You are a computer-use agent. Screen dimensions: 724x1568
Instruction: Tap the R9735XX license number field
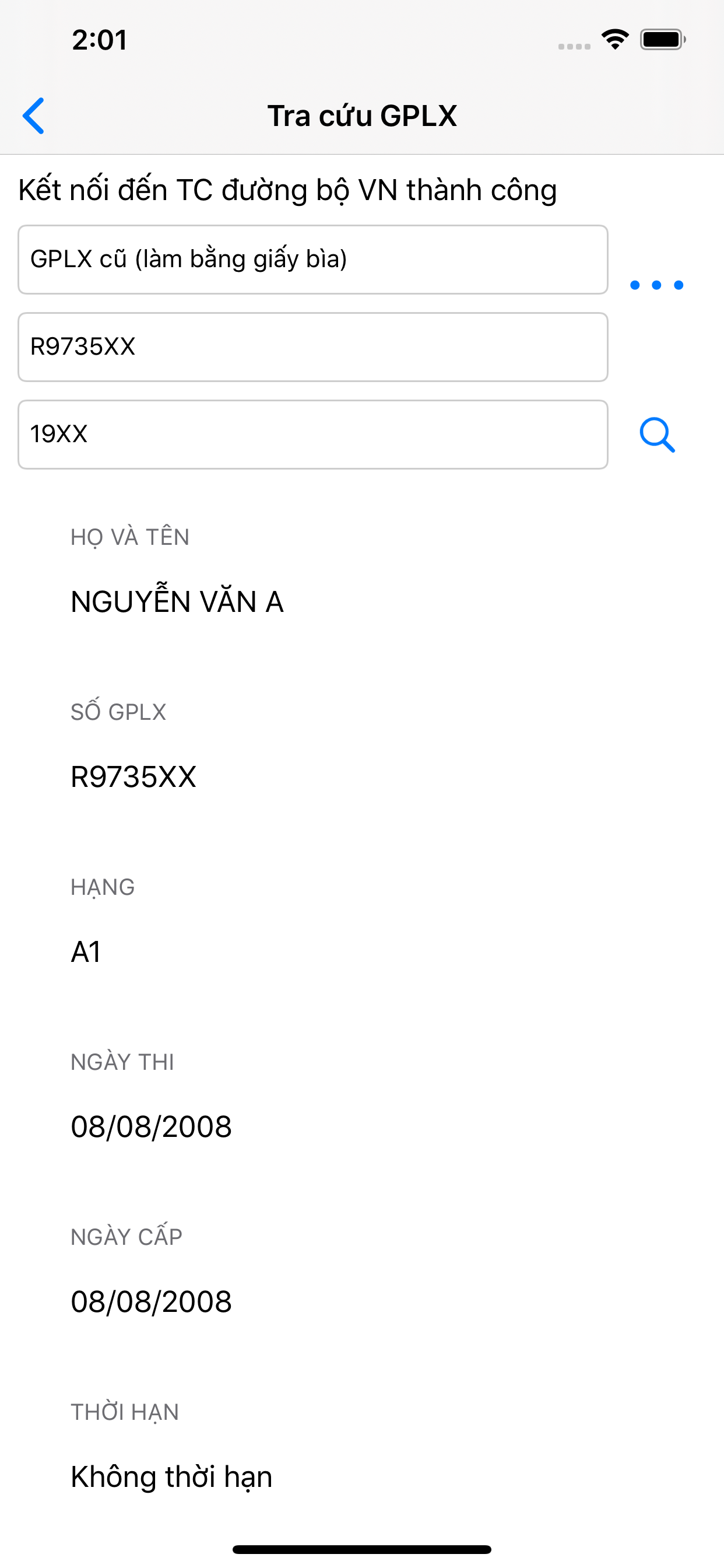click(312, 346)
